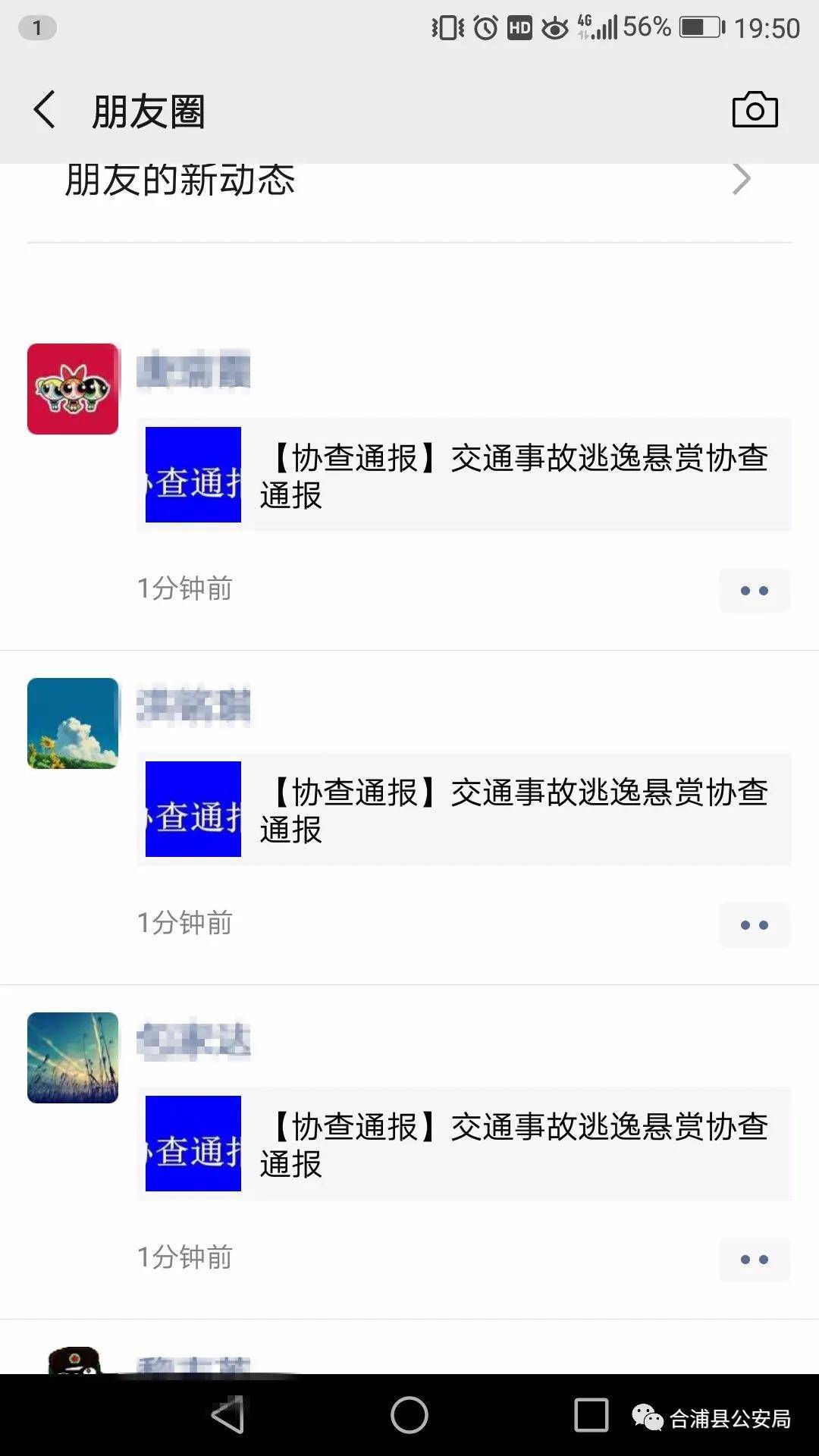Open the Powerpuff Girls avatar profile
819x1456 pixels.
coord(73,389)
